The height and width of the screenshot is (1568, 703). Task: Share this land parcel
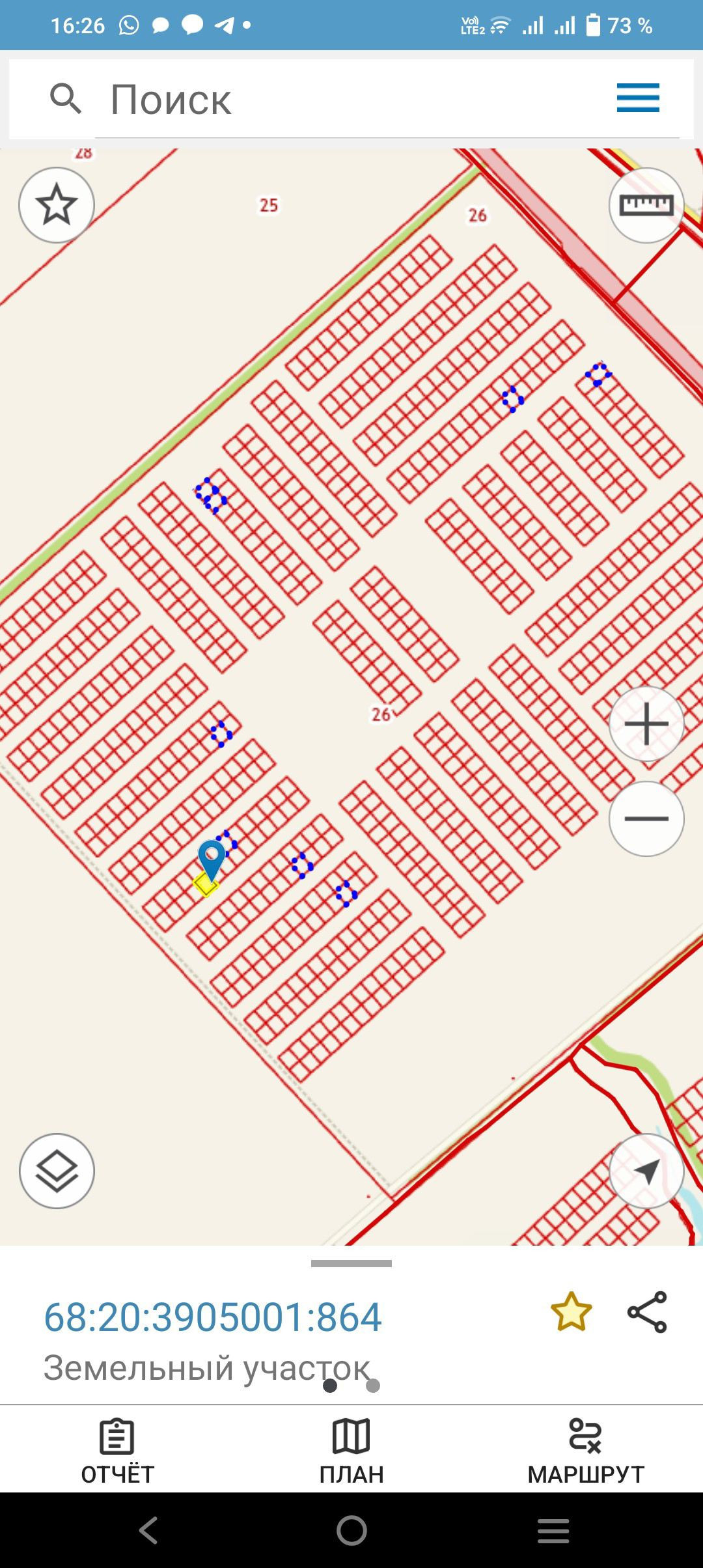click(647, 1312)
